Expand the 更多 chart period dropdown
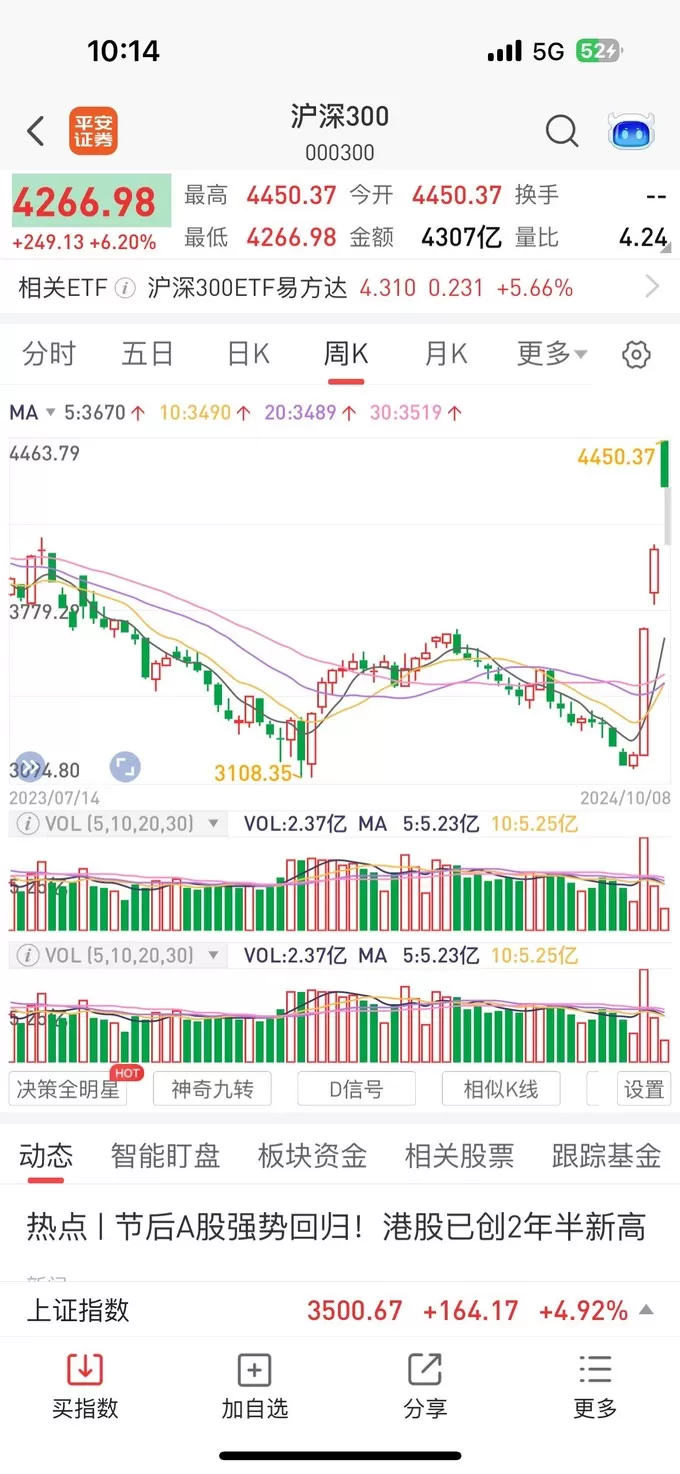This screenshot has height=1474, width=680. (552, 353)
